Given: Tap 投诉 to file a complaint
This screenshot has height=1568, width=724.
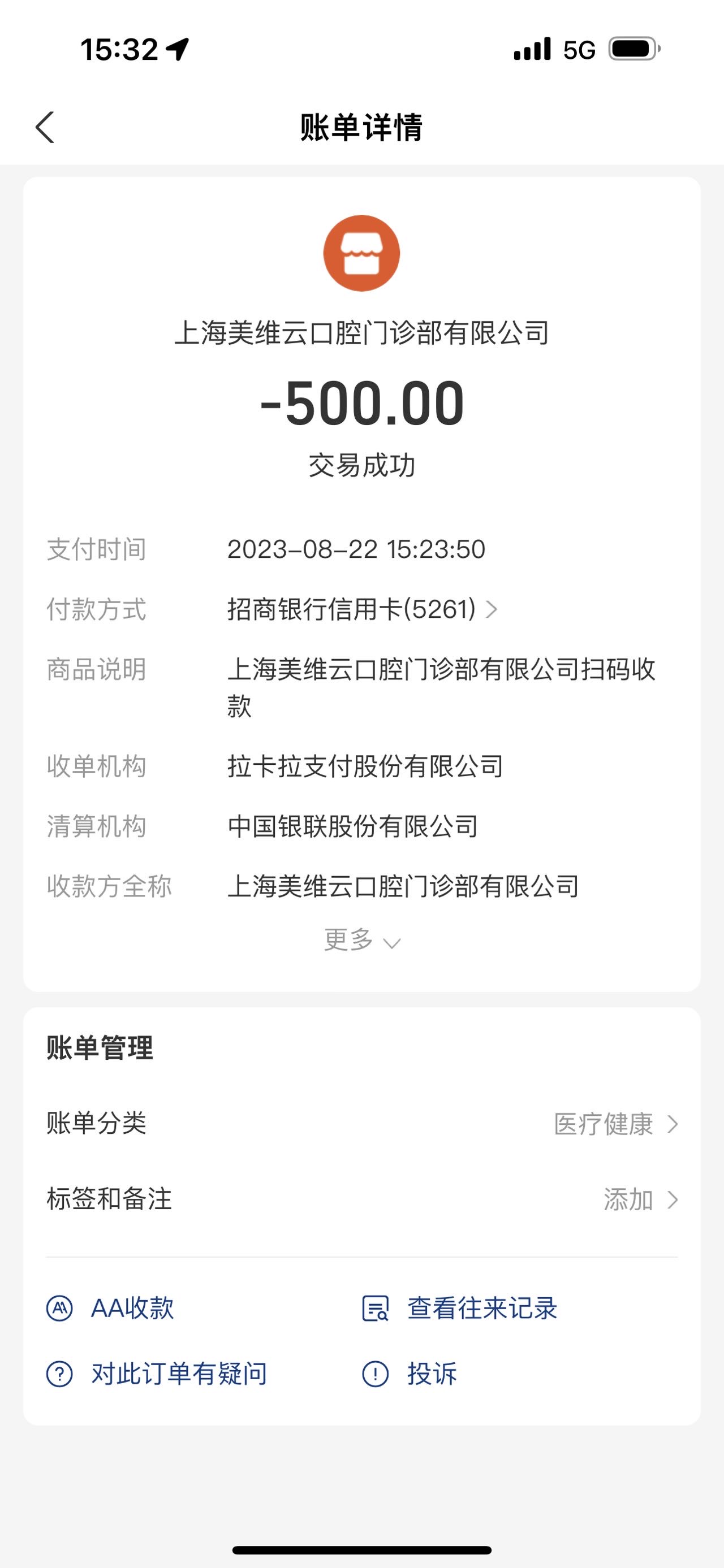Looking at the screenshot, I should pyautogui.click(x=409, y=1374).
